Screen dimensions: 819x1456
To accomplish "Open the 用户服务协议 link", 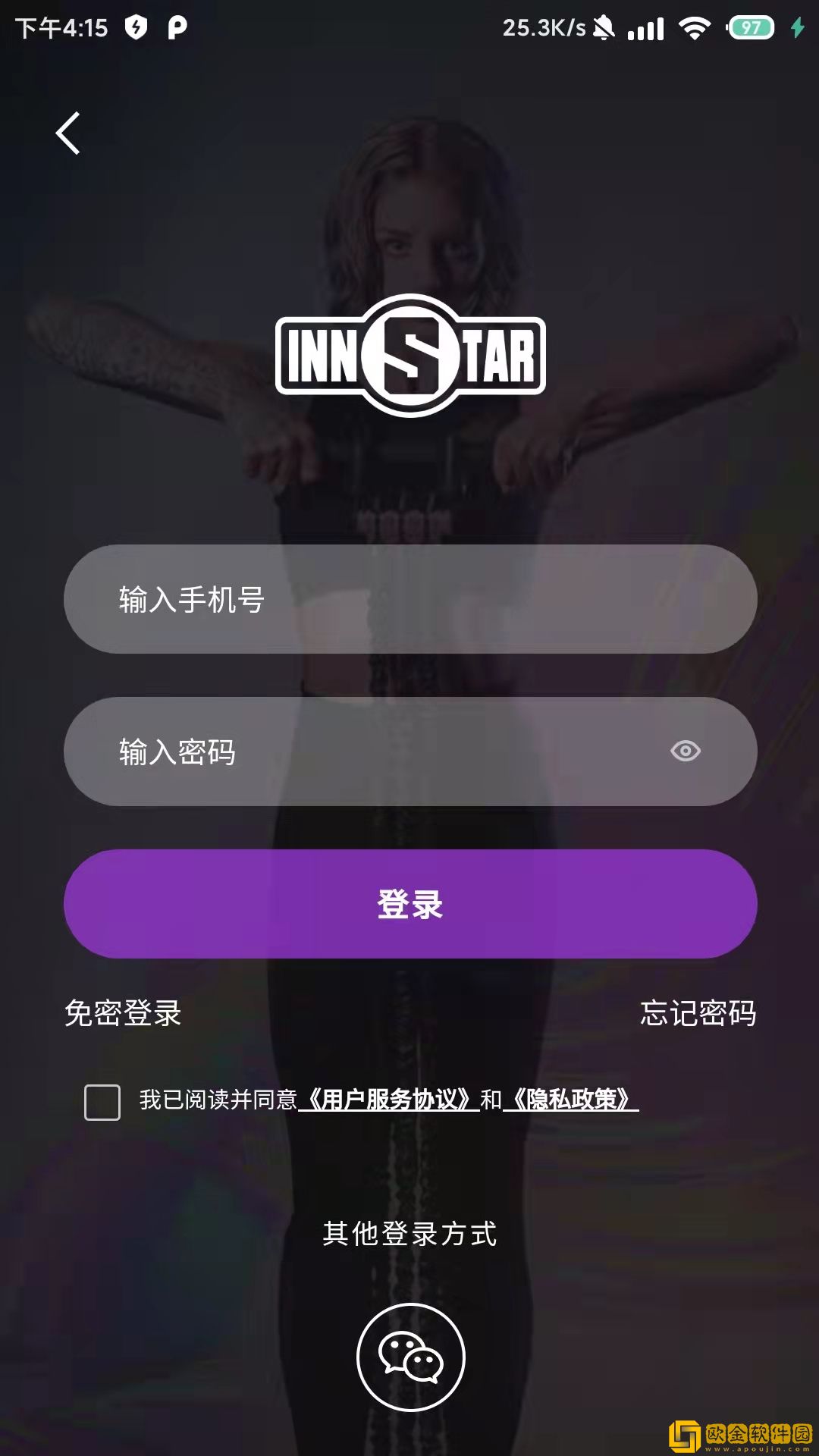I will pos(388,1100).
